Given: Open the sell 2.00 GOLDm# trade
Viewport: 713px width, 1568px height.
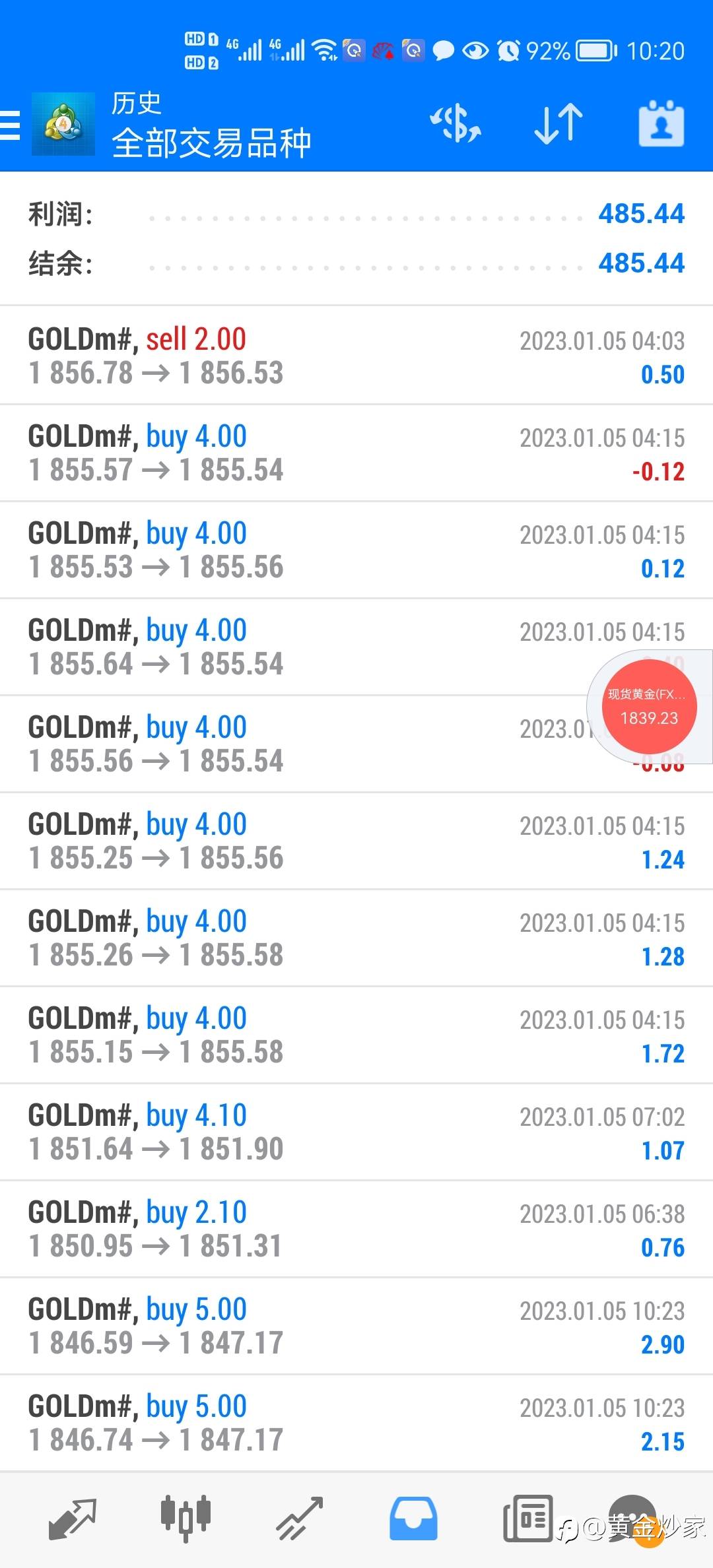Looking at the screenshot, I should [356, 356].
